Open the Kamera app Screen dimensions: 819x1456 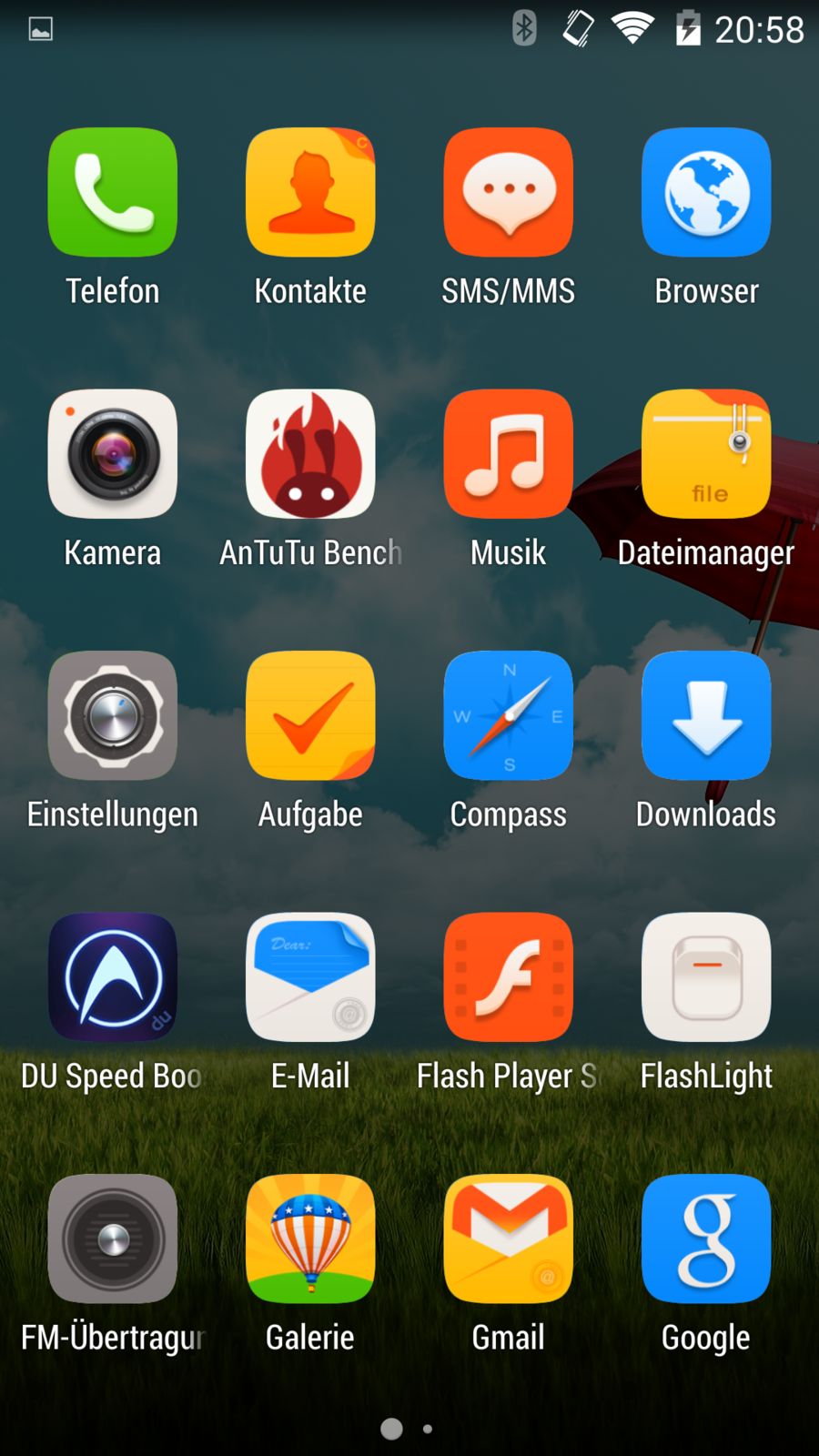click(x=113, y=454)
